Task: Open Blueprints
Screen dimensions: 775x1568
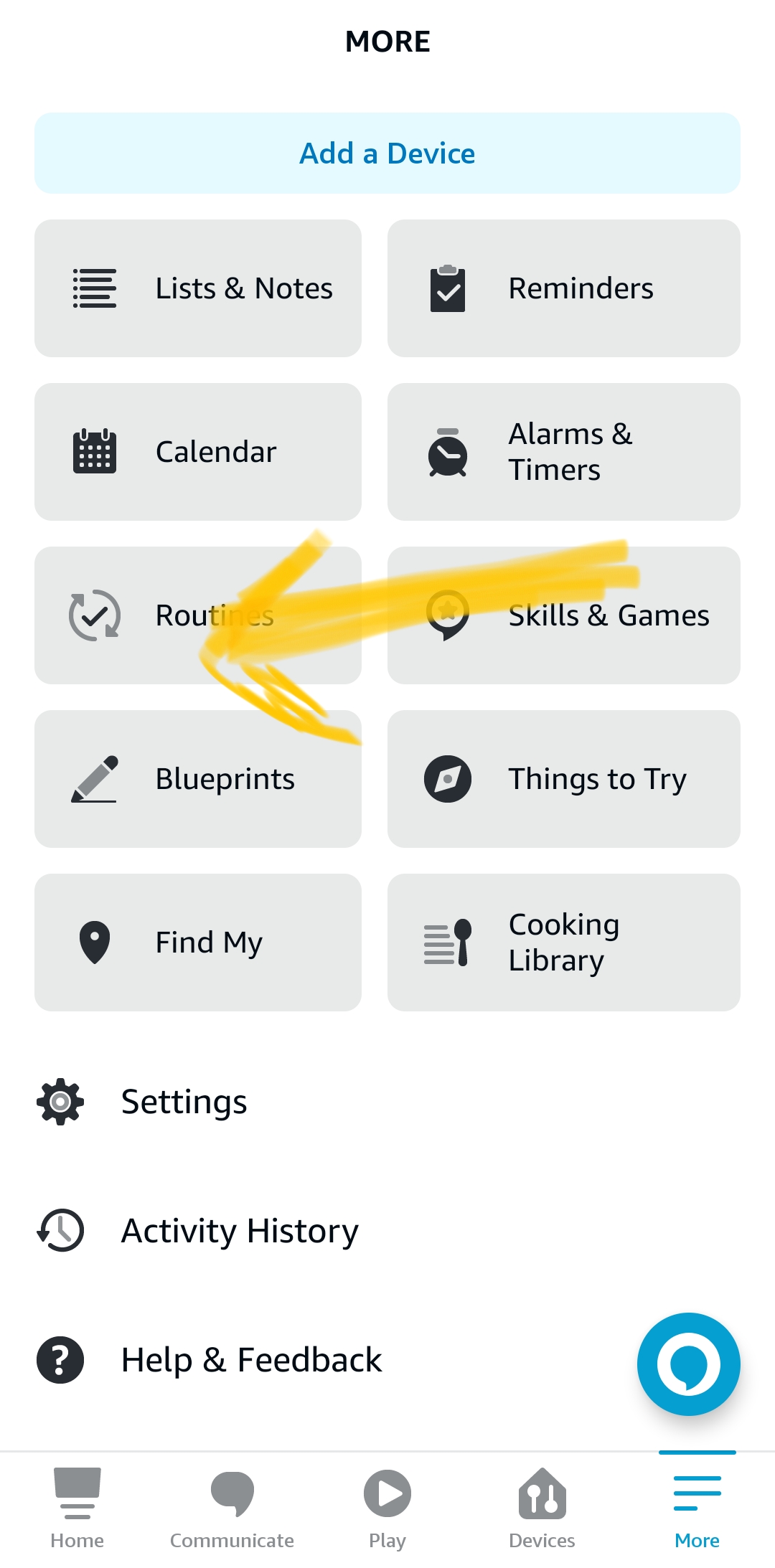Action: click(x=198, y=779)
